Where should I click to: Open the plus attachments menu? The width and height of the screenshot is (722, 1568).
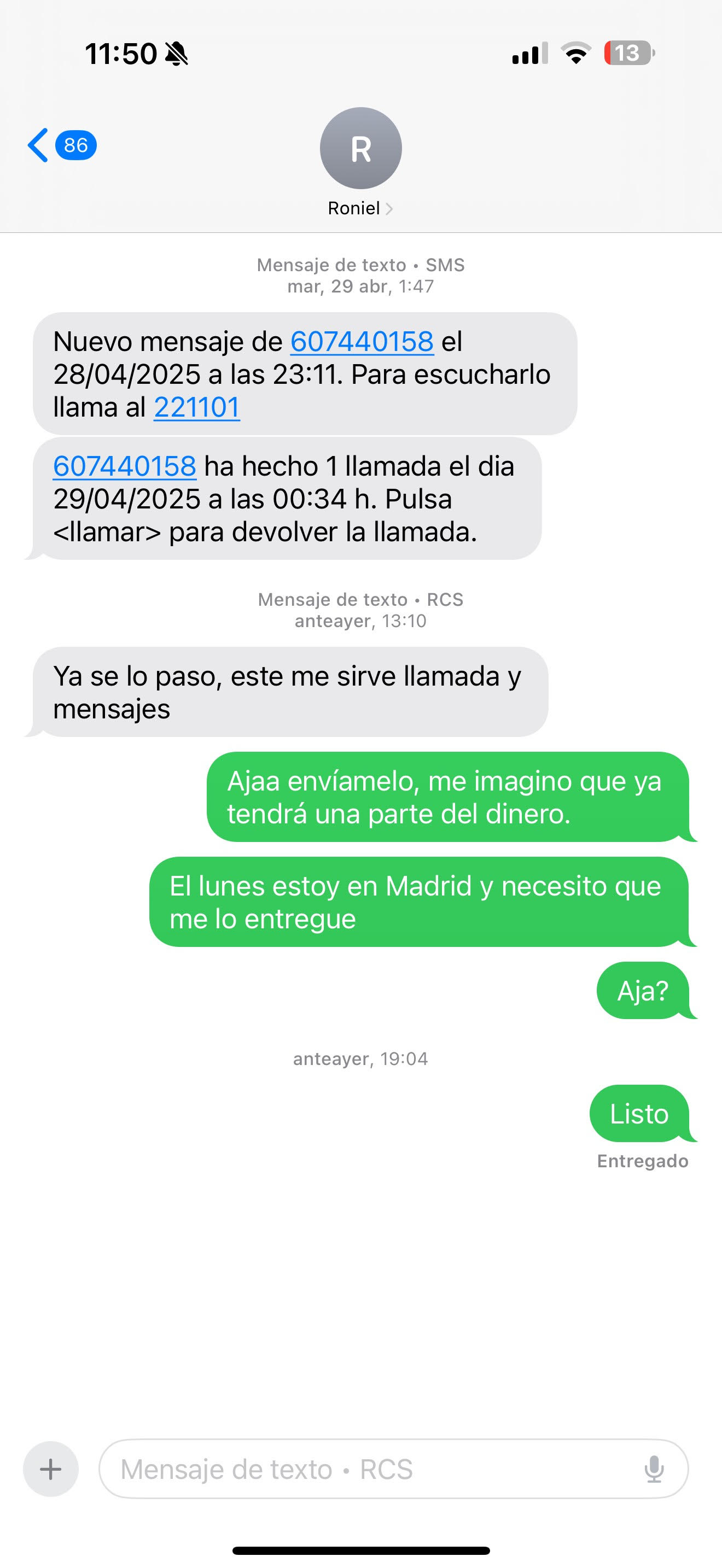[50, 1469]
